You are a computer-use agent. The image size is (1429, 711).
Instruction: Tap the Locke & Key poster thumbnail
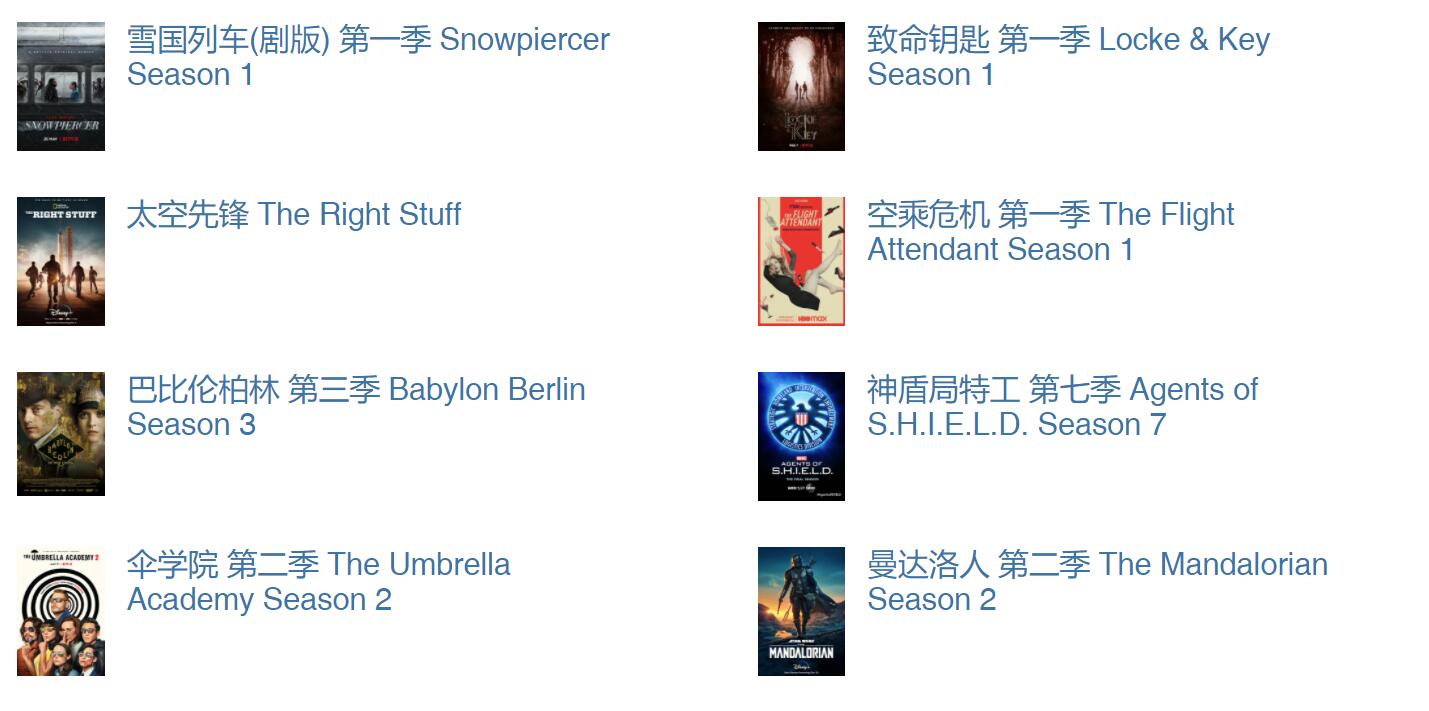801,87
